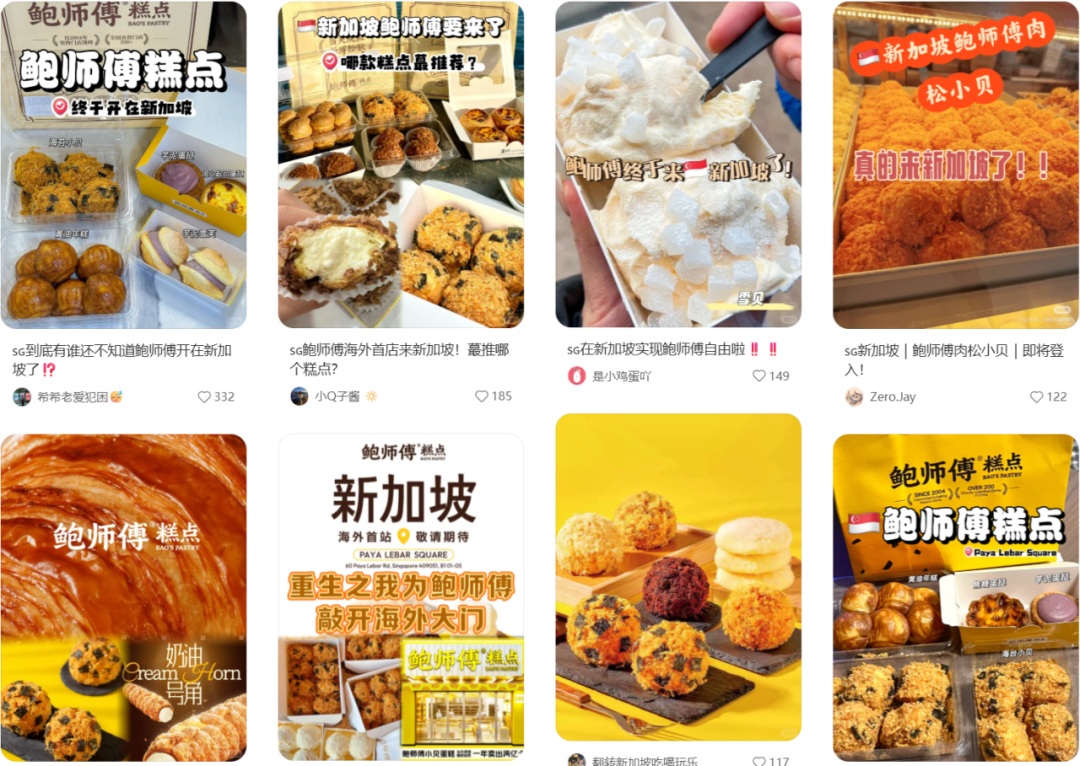Open the 奶油号角 Cream Horn post

pyautogui.click(x=123, y=597)
